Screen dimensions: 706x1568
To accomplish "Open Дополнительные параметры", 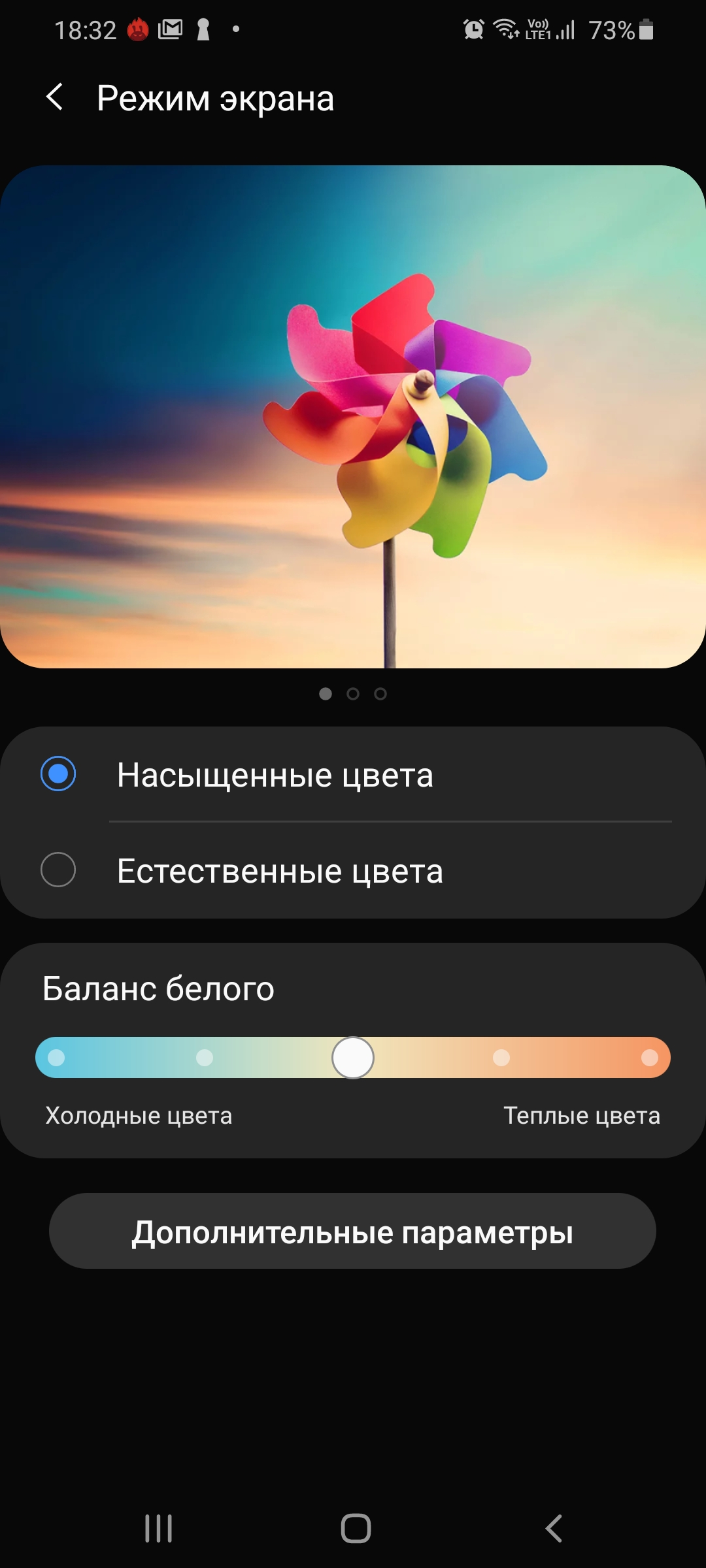I will pos(352,1232).
